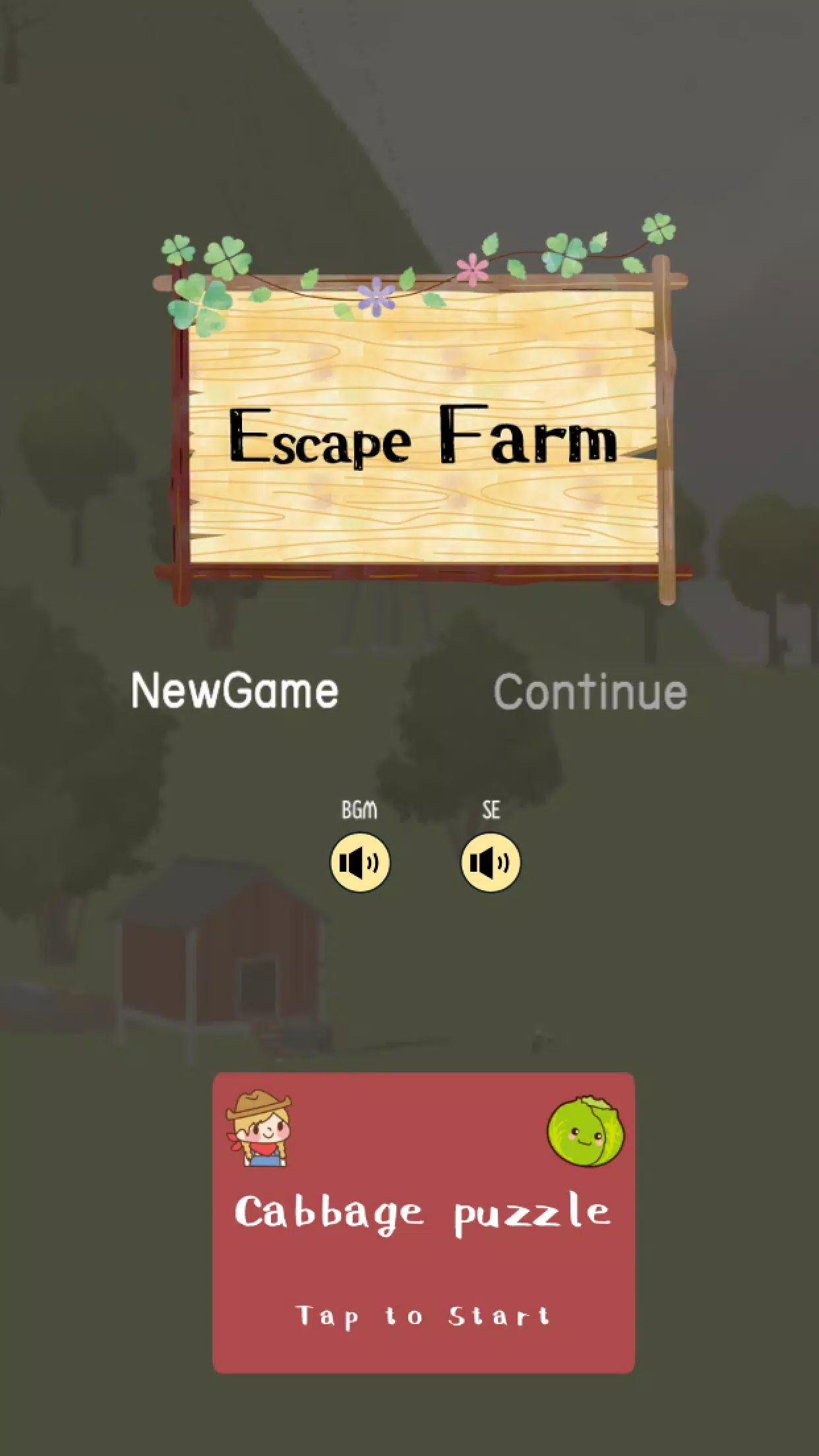Mute the BGM sound
This screenshot has height=1456, width=819.
[359, 863]
